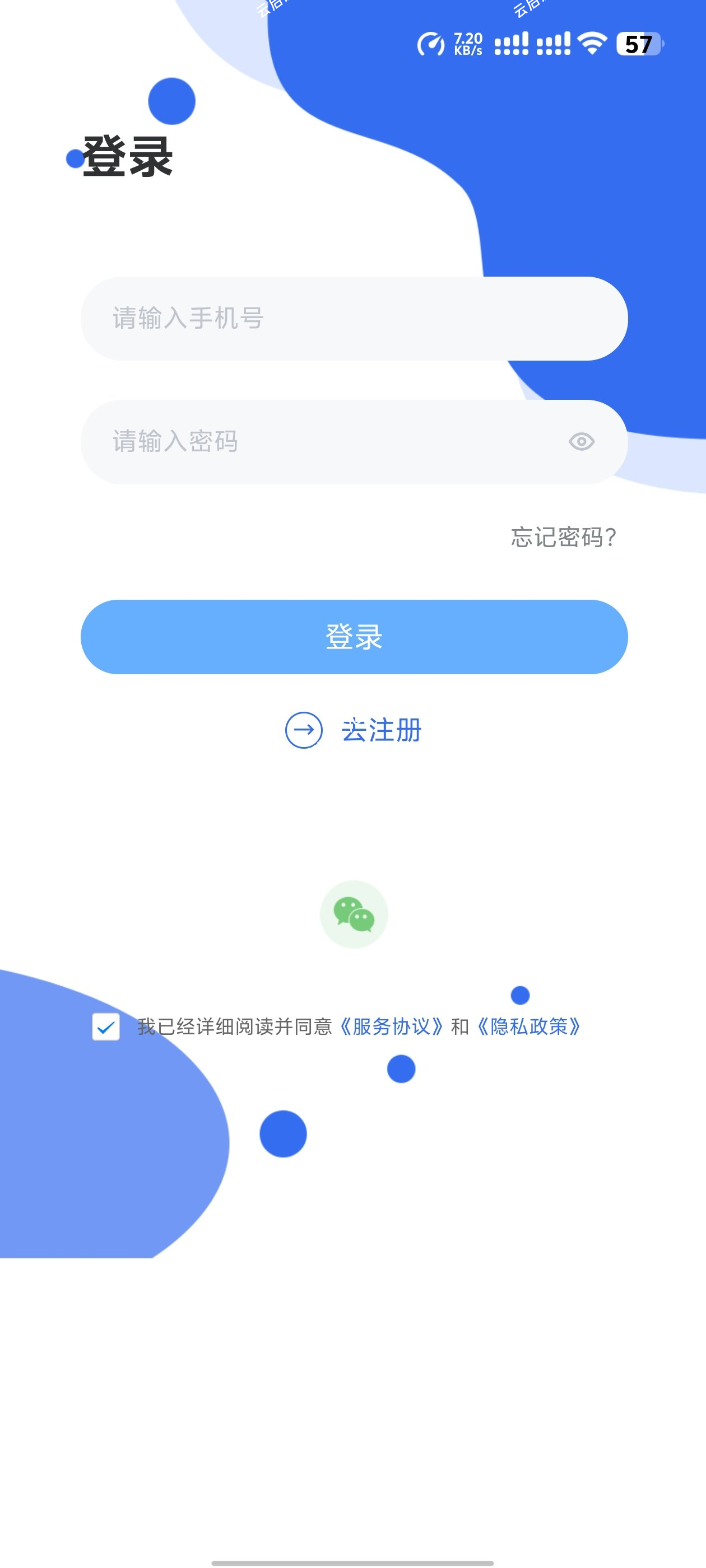706x1568 pixels.
Task: Tap the second SIM signal strength icon
Action: point(553,43)
